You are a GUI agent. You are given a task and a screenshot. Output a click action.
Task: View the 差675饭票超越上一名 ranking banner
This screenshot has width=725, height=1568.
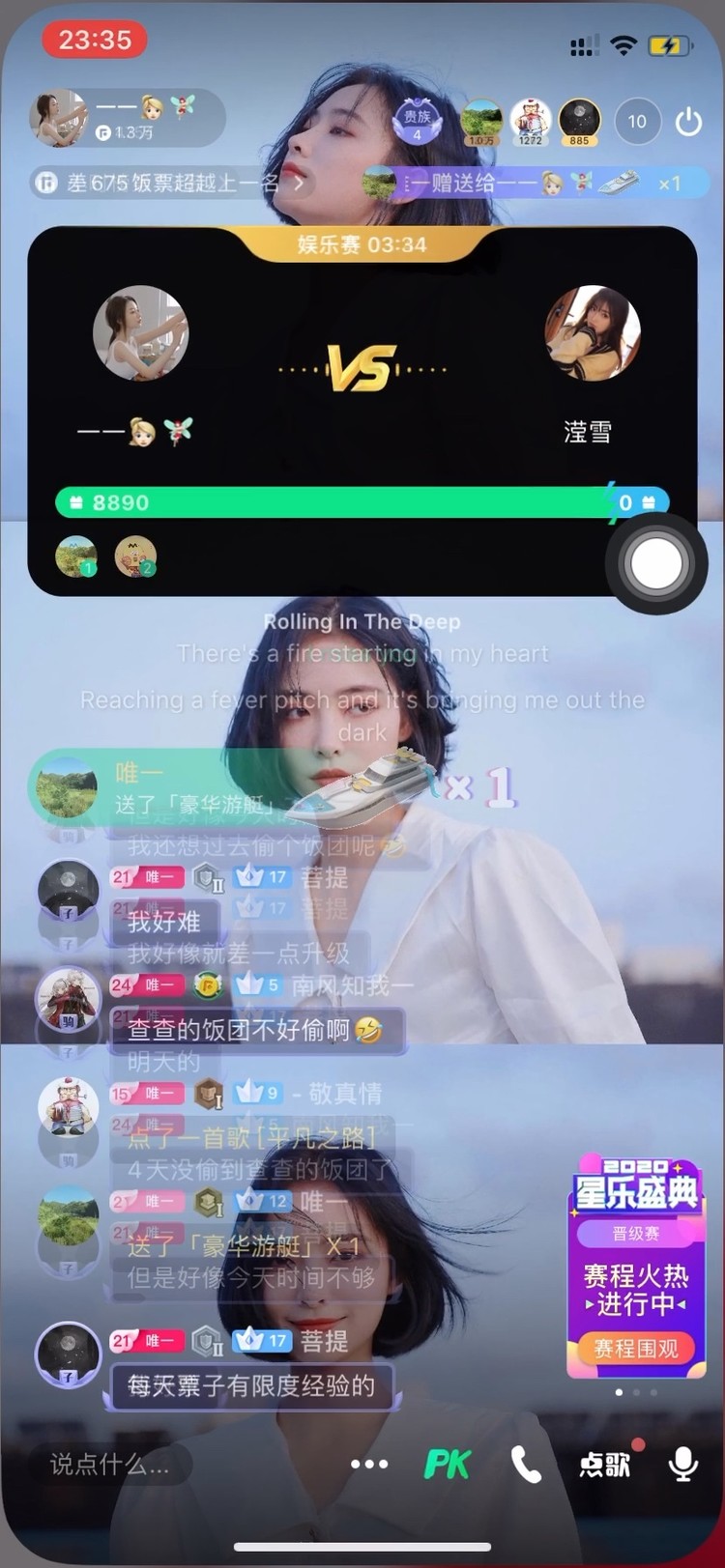(171, 183)
